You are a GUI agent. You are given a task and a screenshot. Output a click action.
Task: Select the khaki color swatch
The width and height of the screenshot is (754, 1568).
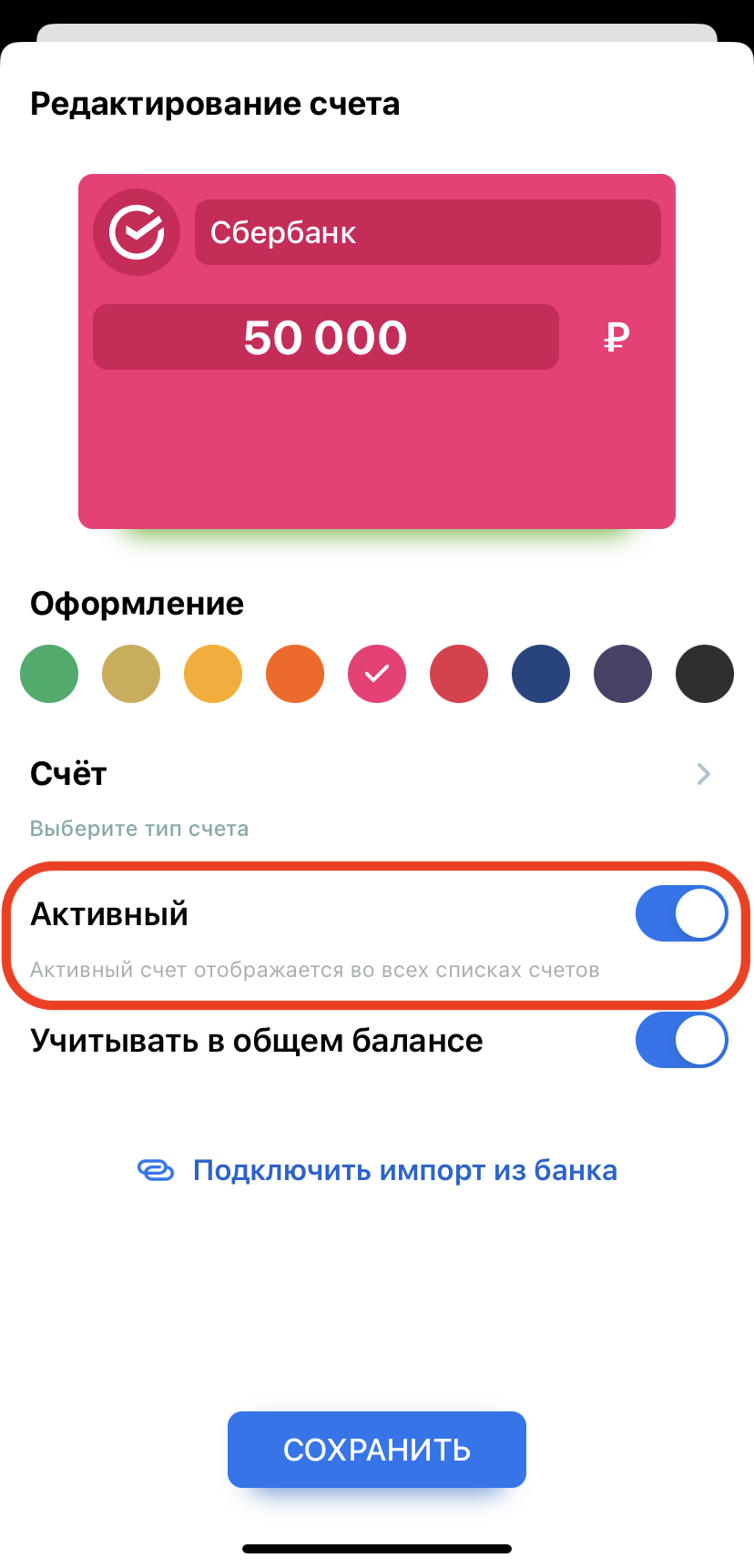[131, 674]
